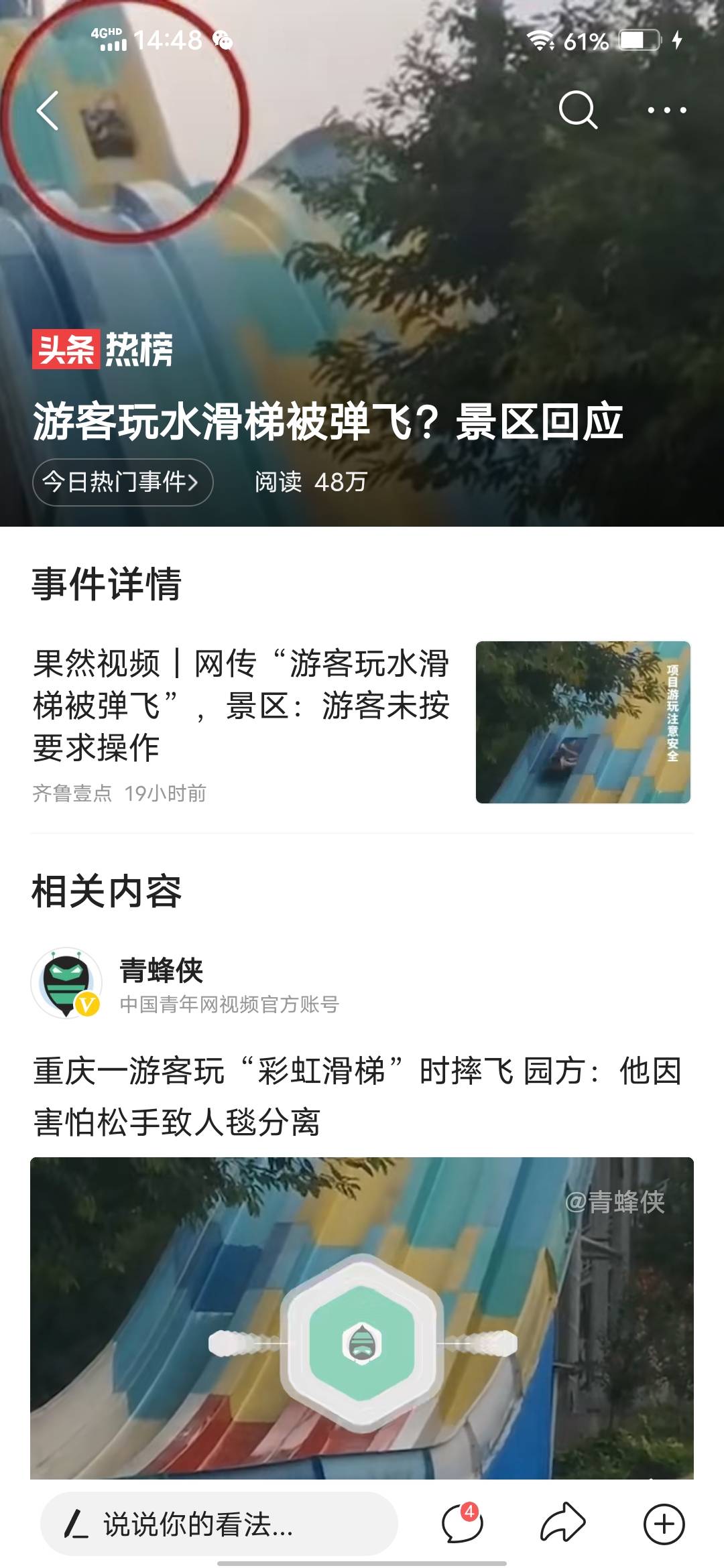
Task: Tap the plus circle icon
Action: [x=664, y=1524]
